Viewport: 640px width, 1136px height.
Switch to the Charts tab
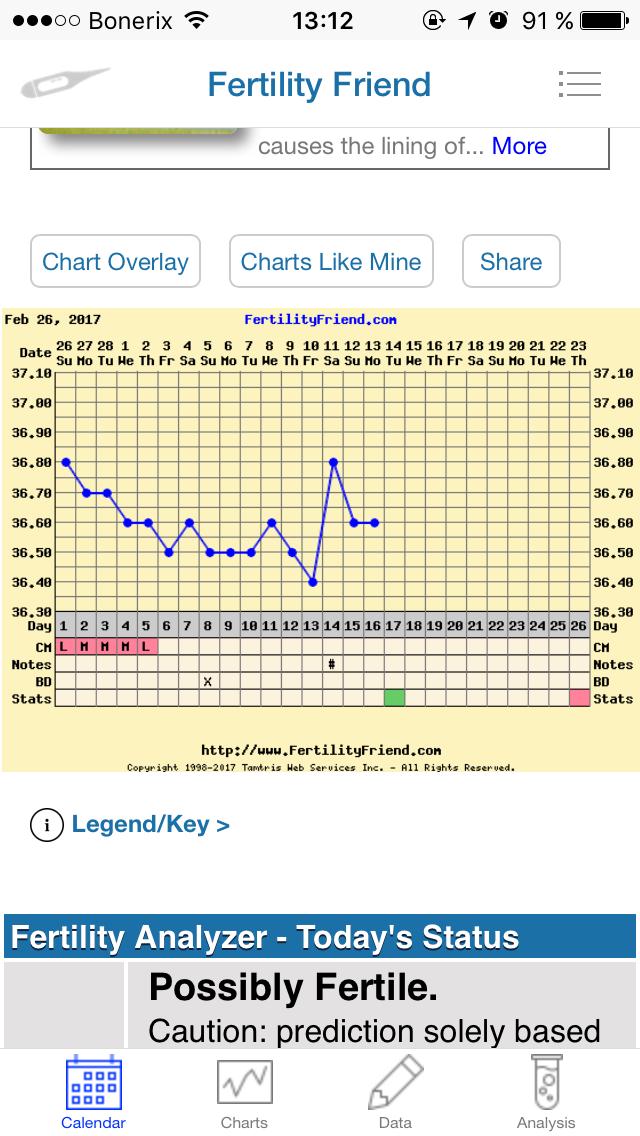coord(244,1093)
